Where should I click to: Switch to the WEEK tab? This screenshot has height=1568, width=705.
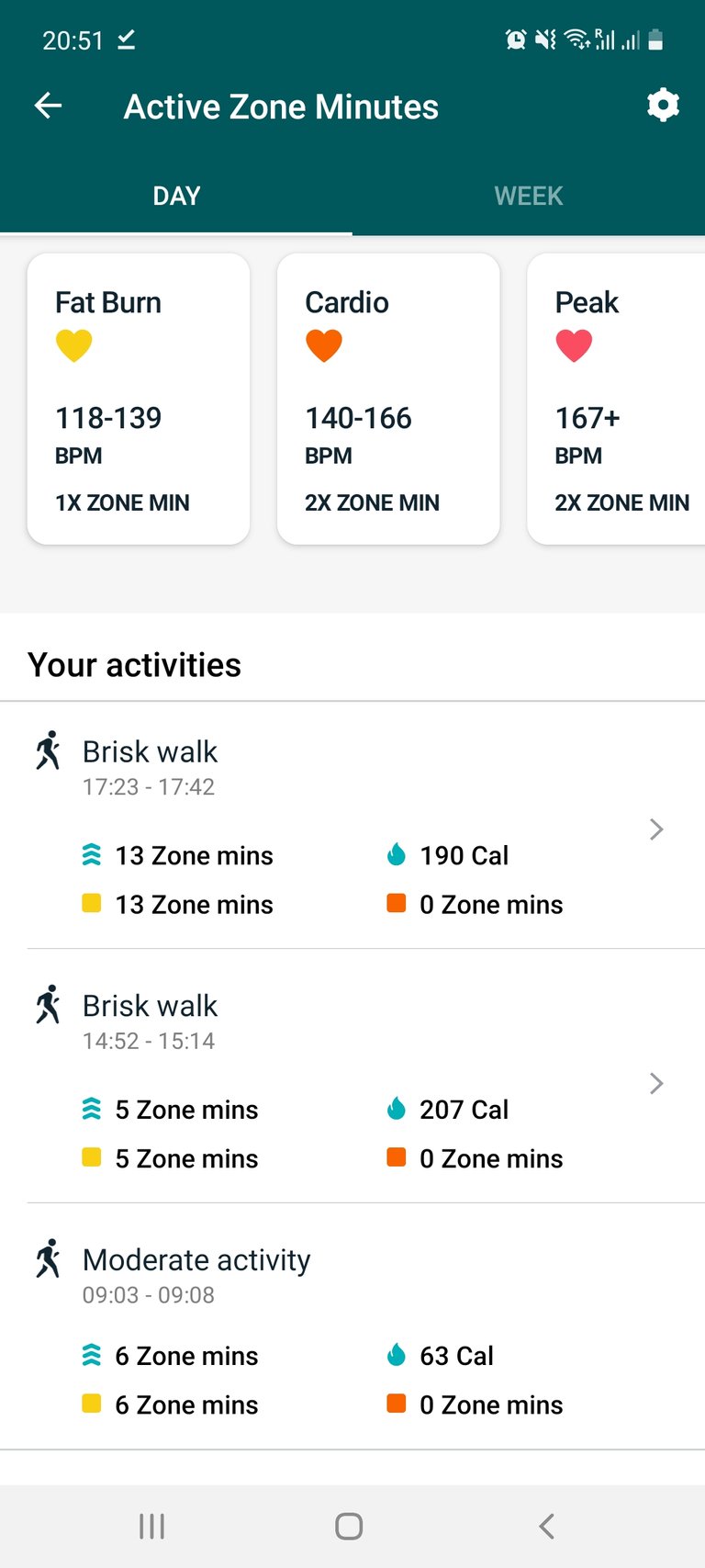pos(529,196)
